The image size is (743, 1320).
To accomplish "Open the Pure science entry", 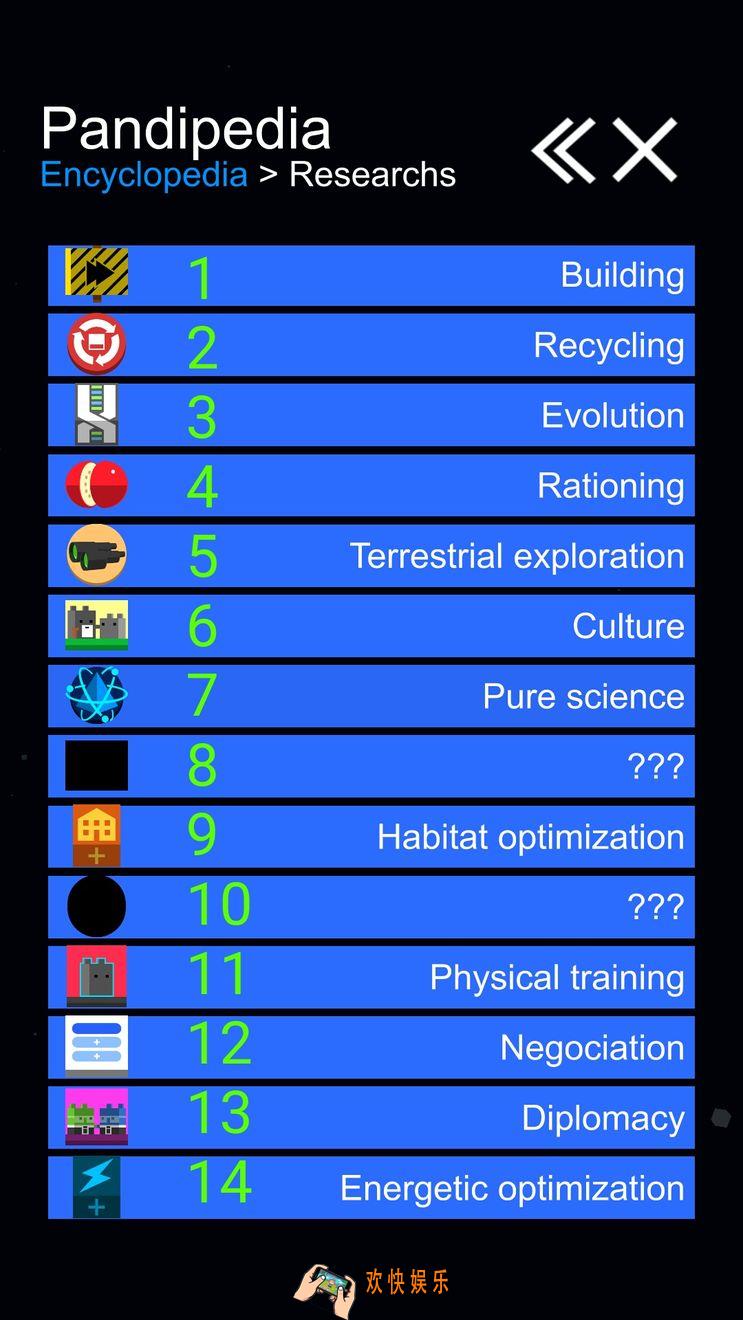I will (371, 697).
